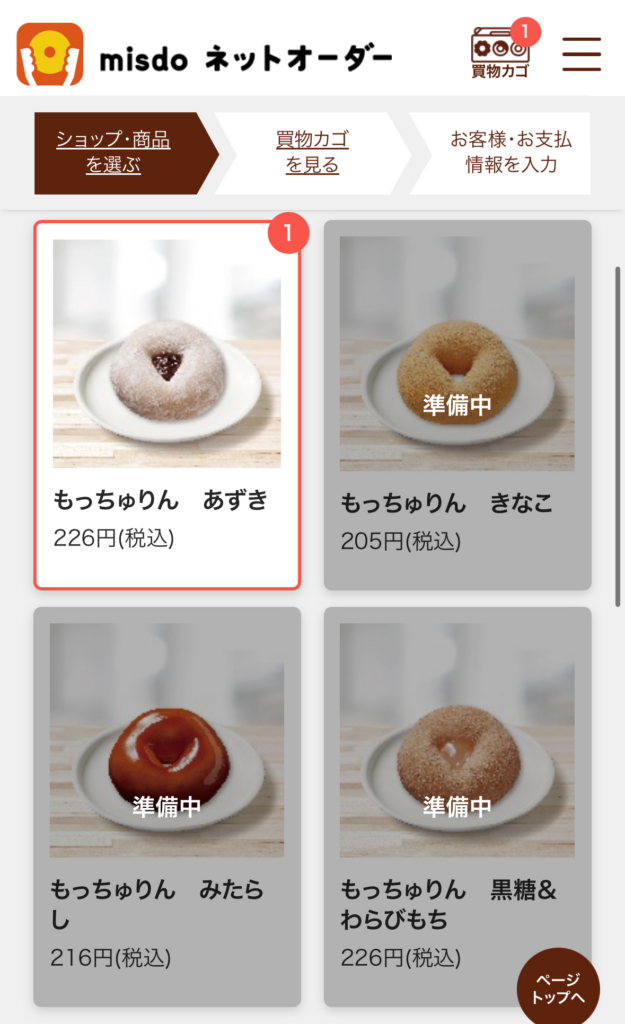Open the もっちゅりん みたらし card
Image resolution: width=625 pixels, height=1024 pixels.
click(x=167, y=806)
